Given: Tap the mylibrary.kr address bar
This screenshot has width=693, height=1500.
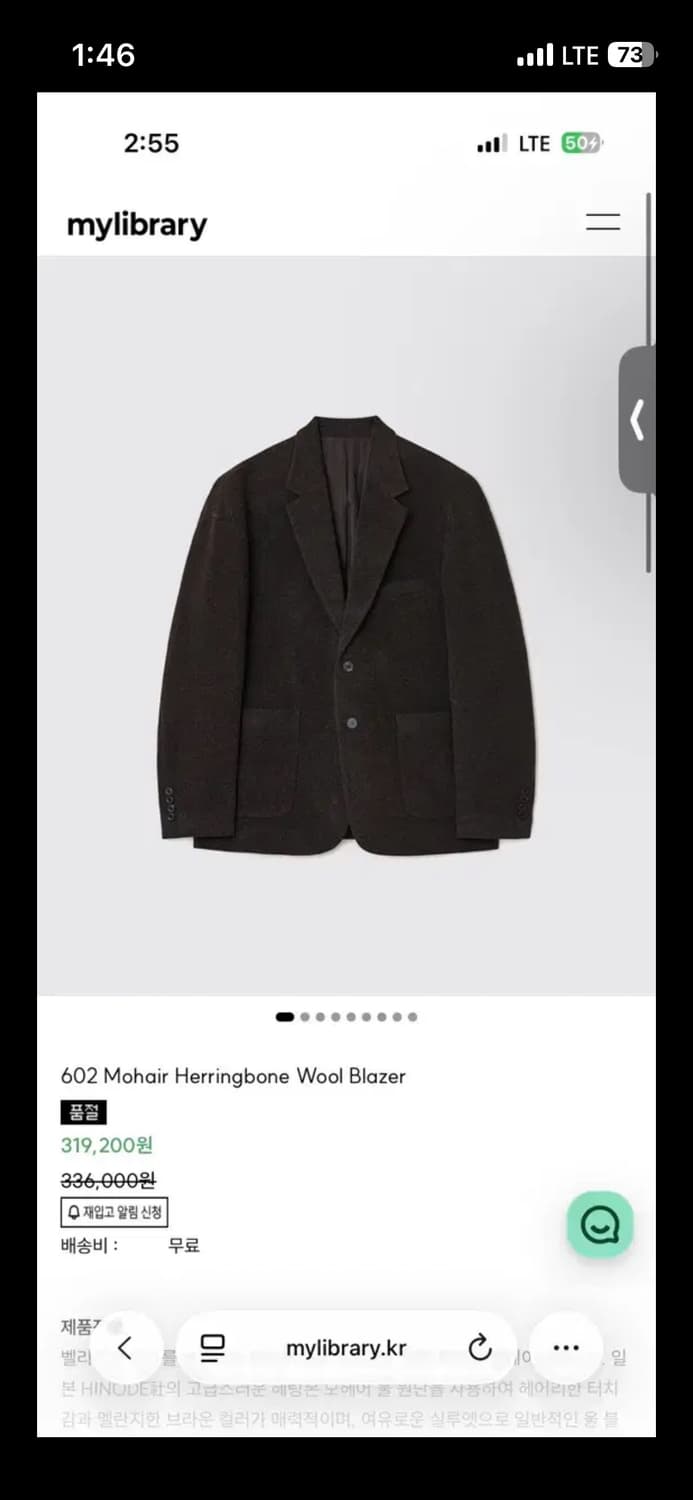Looking at the screenshot, I should (x=346, y=1348).
